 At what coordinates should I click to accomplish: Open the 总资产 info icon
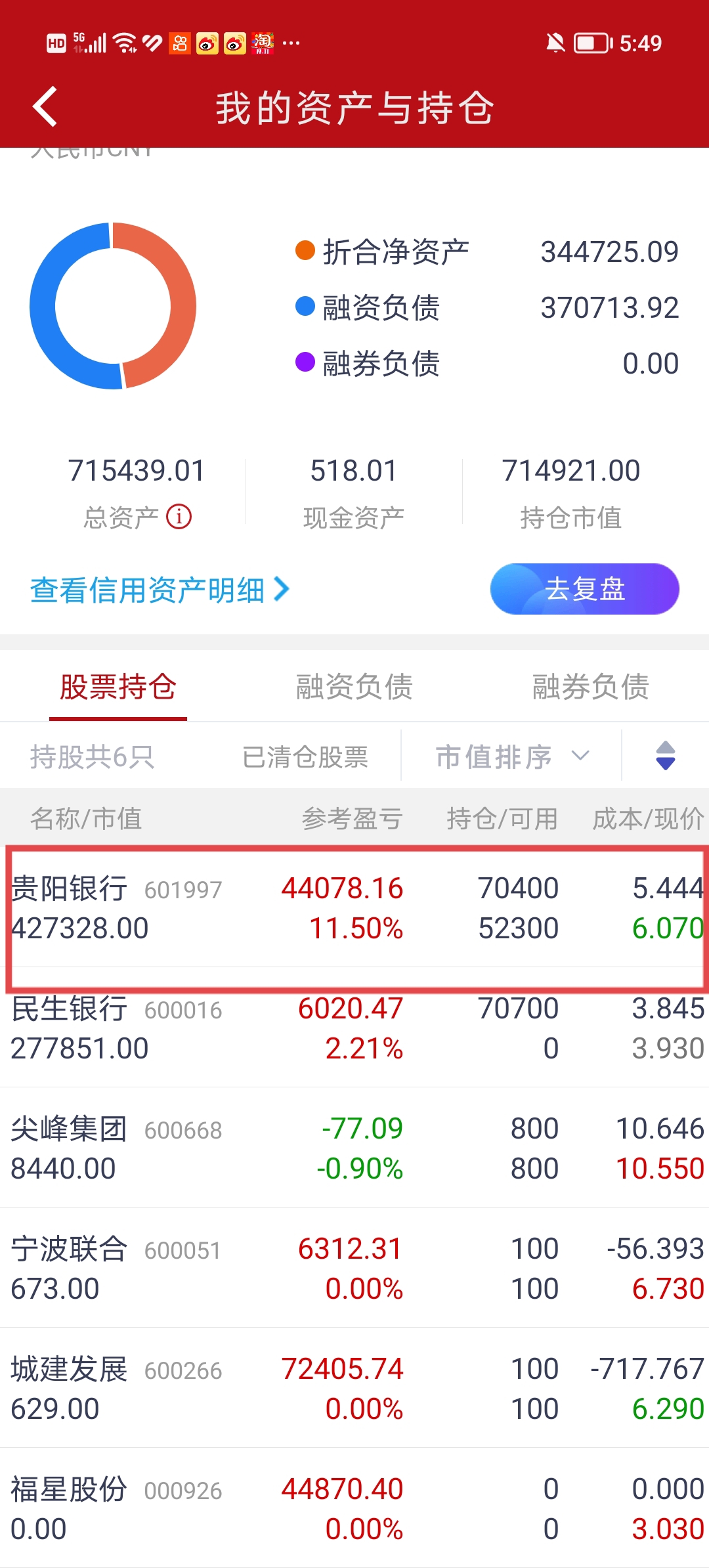179,517
